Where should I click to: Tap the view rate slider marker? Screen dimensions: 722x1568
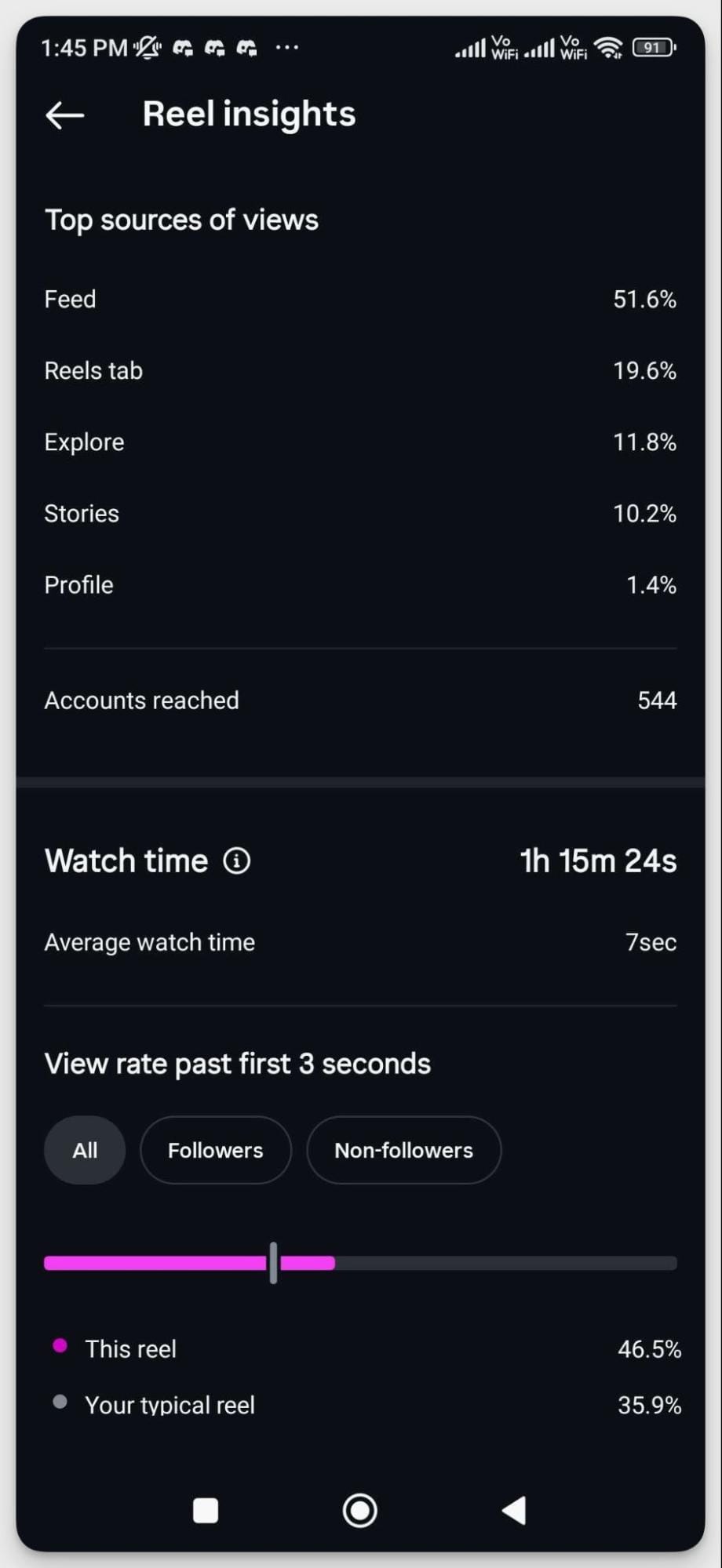[x=273, y=1262]
